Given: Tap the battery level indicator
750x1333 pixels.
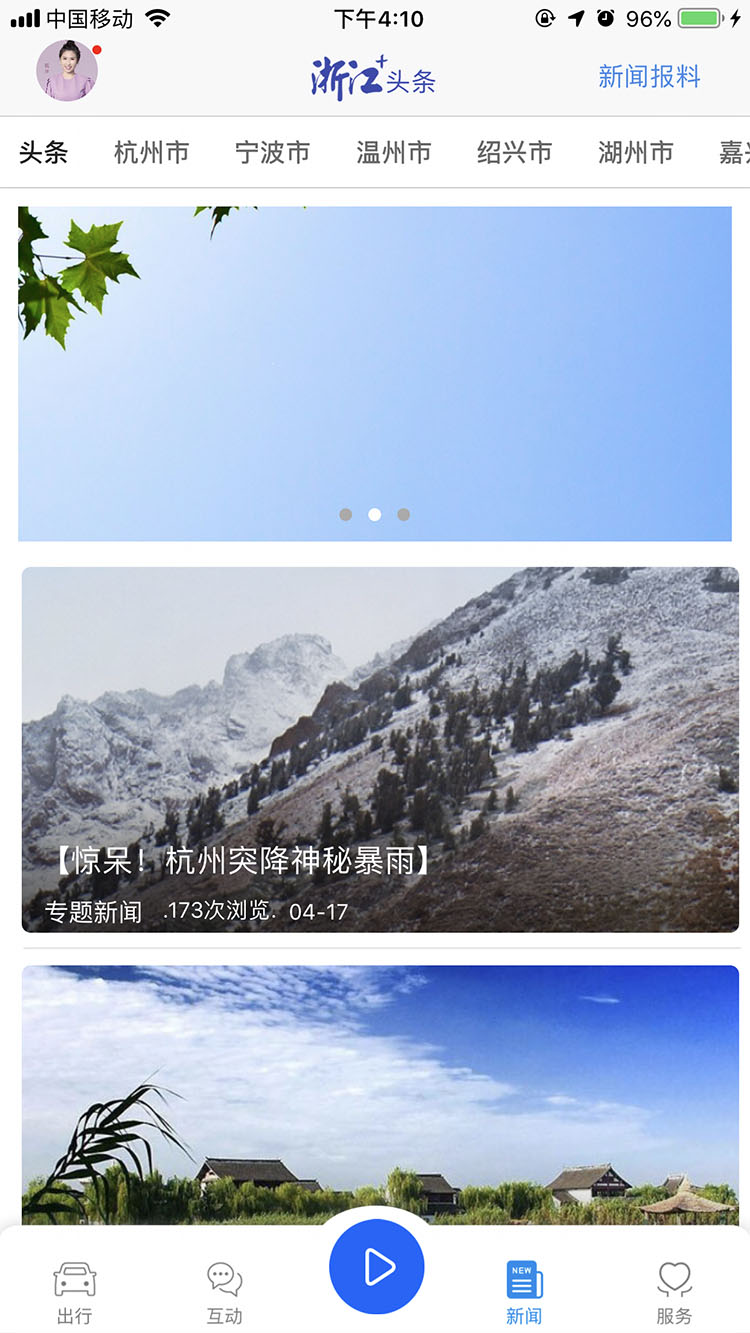Looking at the screenshot, I should [x=697, y=17].
